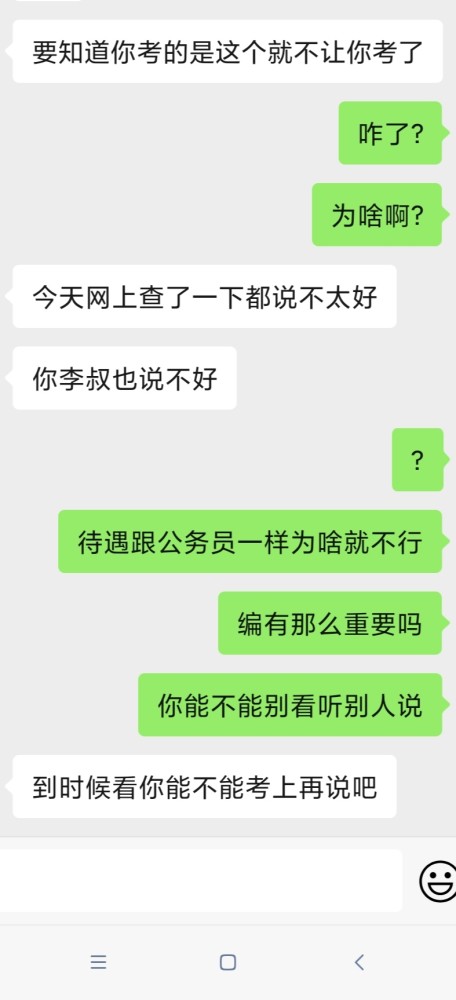Tap the message input field
Screen dimensions: 456x1000
[200, 880]
